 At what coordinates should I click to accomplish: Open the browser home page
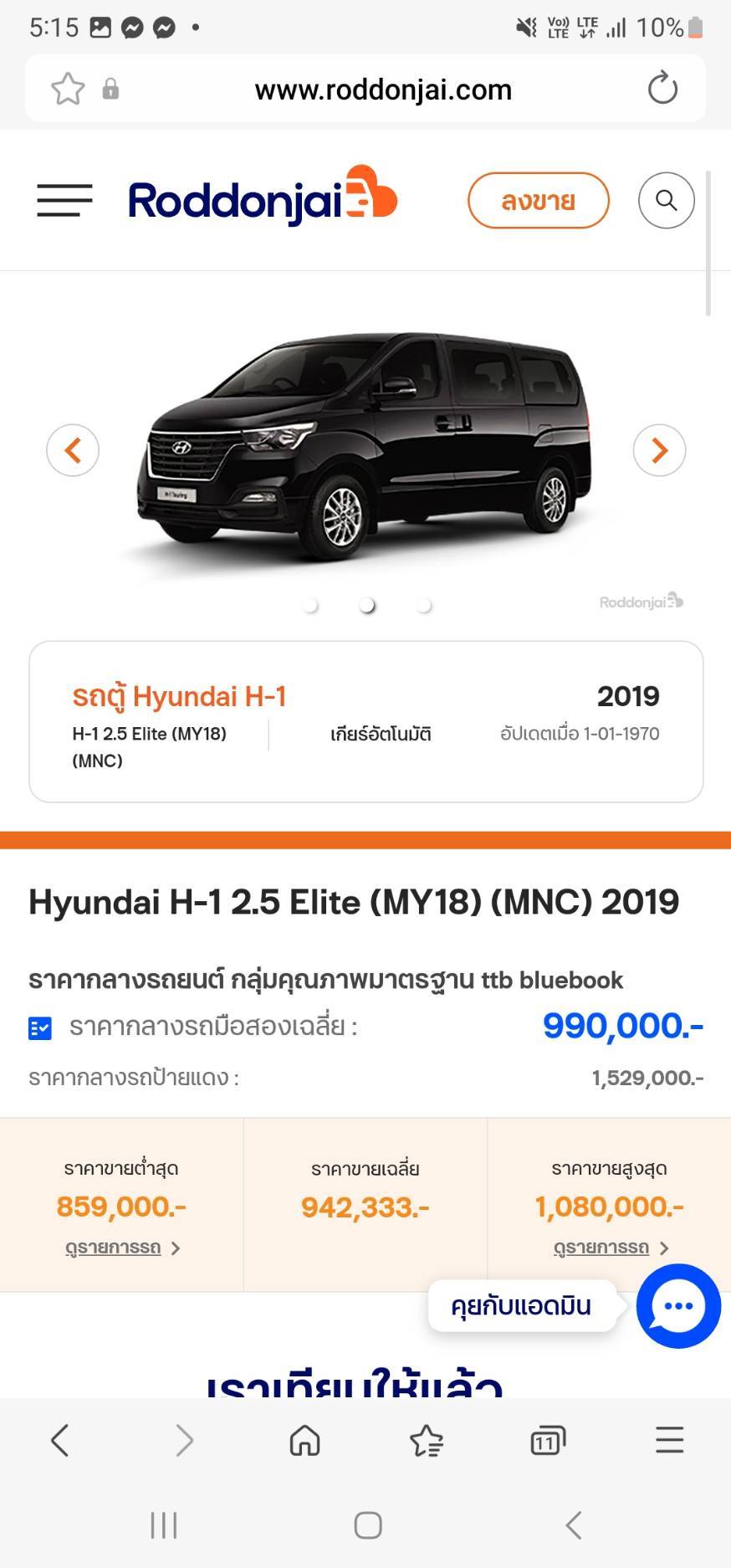[304, 1441]
